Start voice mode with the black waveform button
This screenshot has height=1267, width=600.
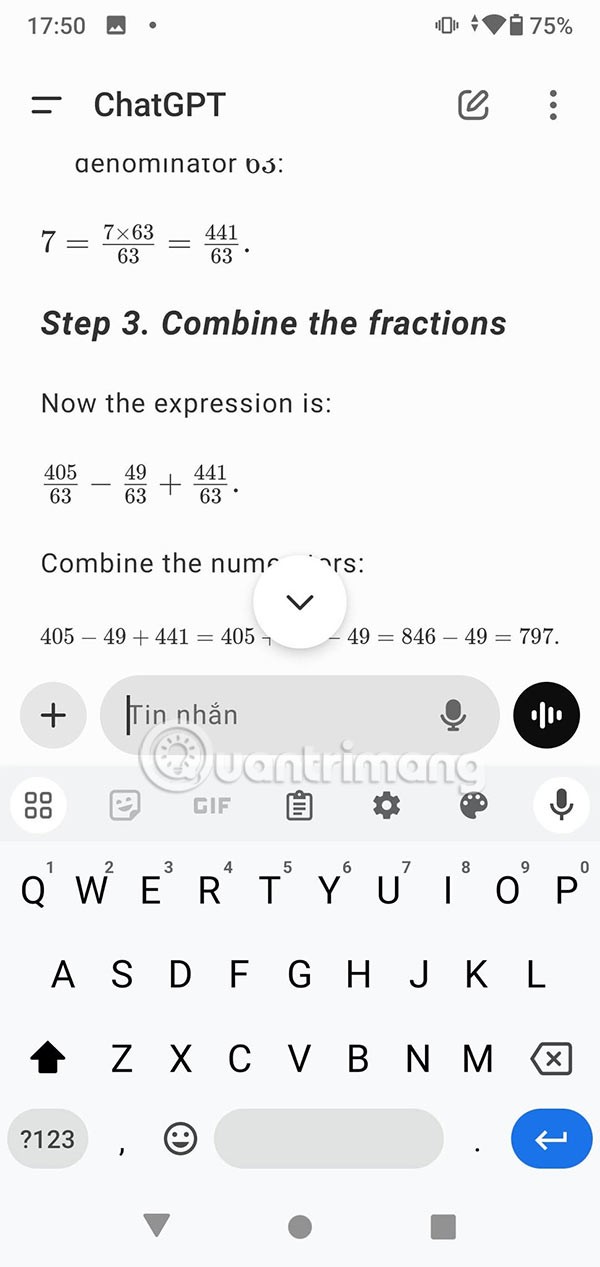[x=546, y=715]
